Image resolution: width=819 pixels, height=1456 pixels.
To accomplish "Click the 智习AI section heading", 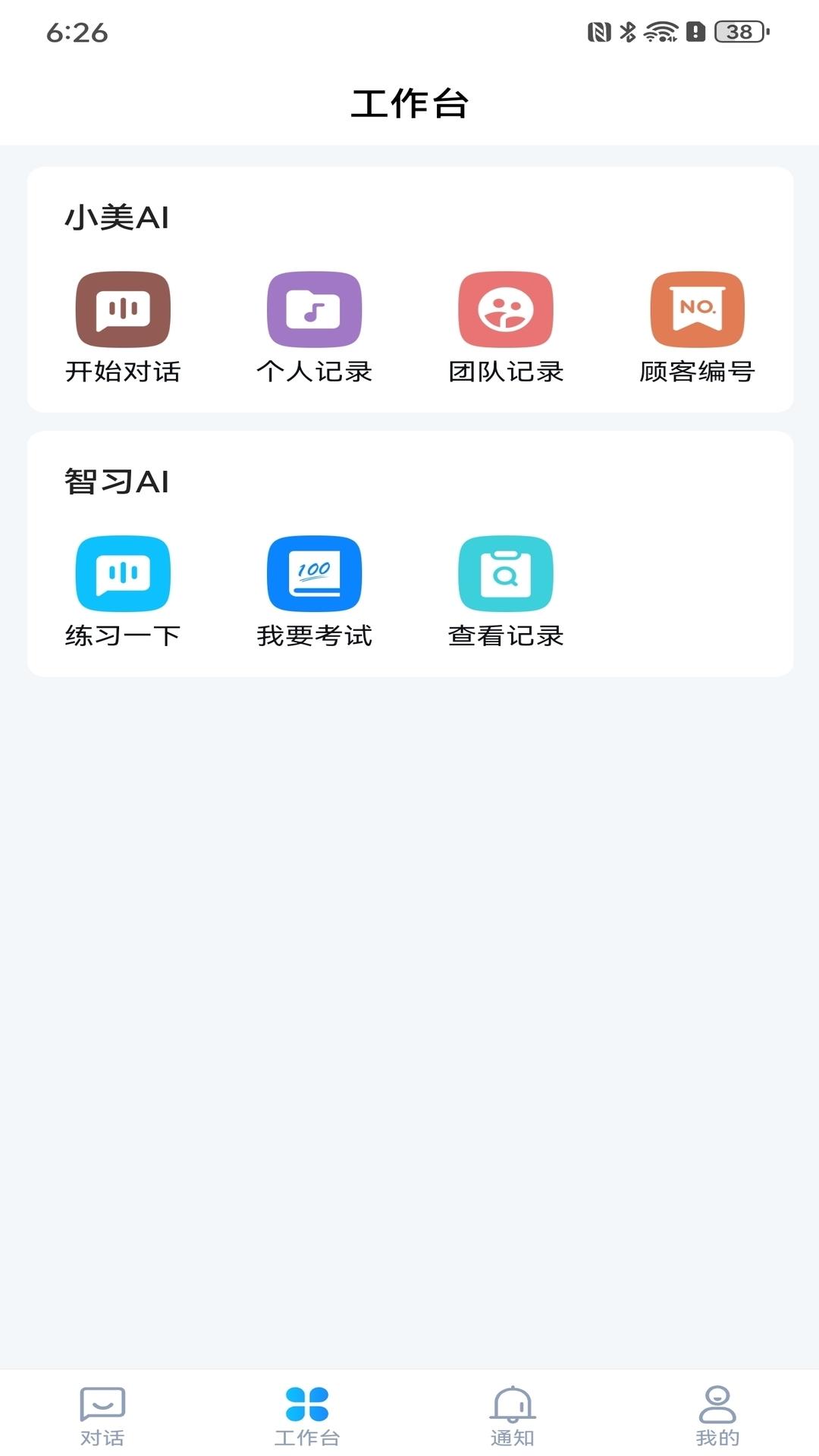I will click(x=119, y=479).
